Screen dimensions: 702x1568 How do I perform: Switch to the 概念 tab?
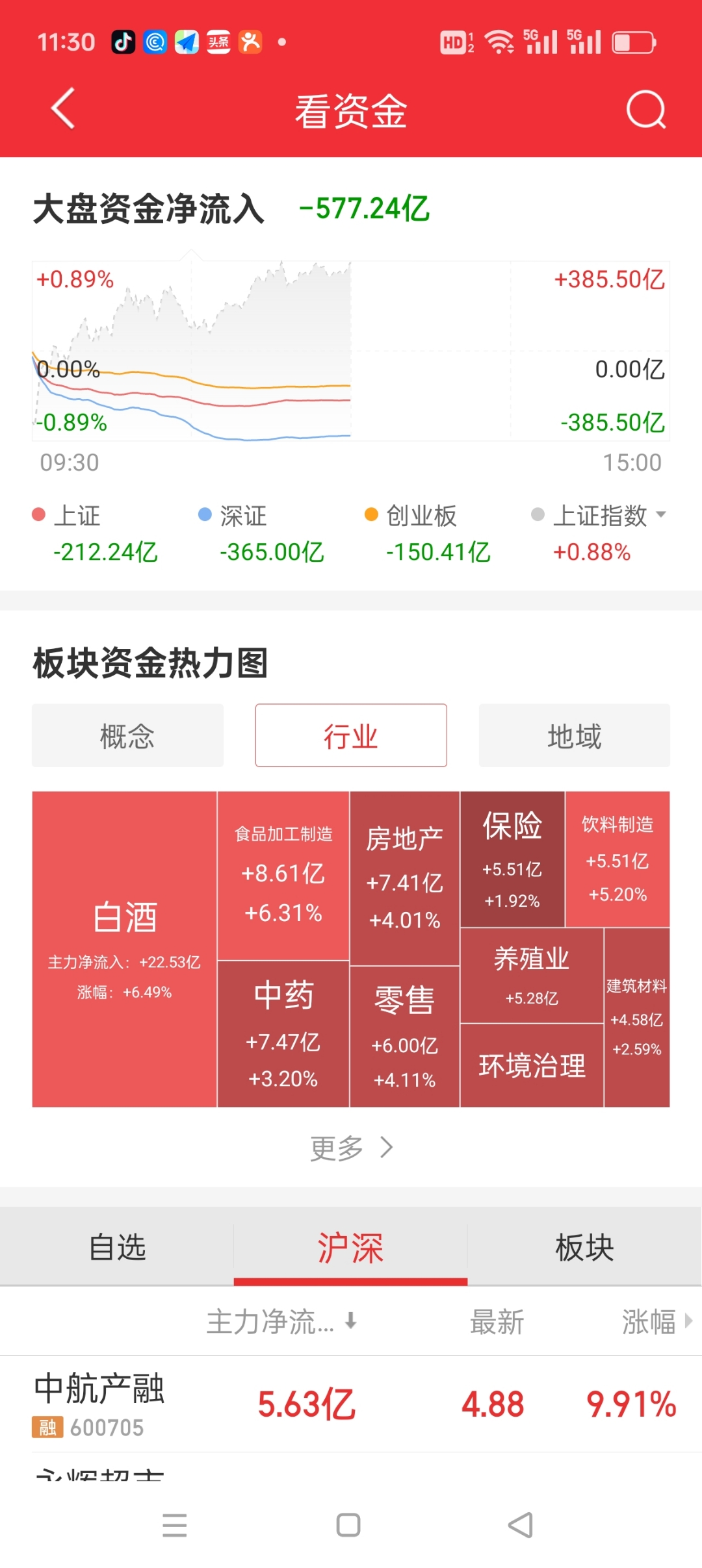[x=127, y=735]
